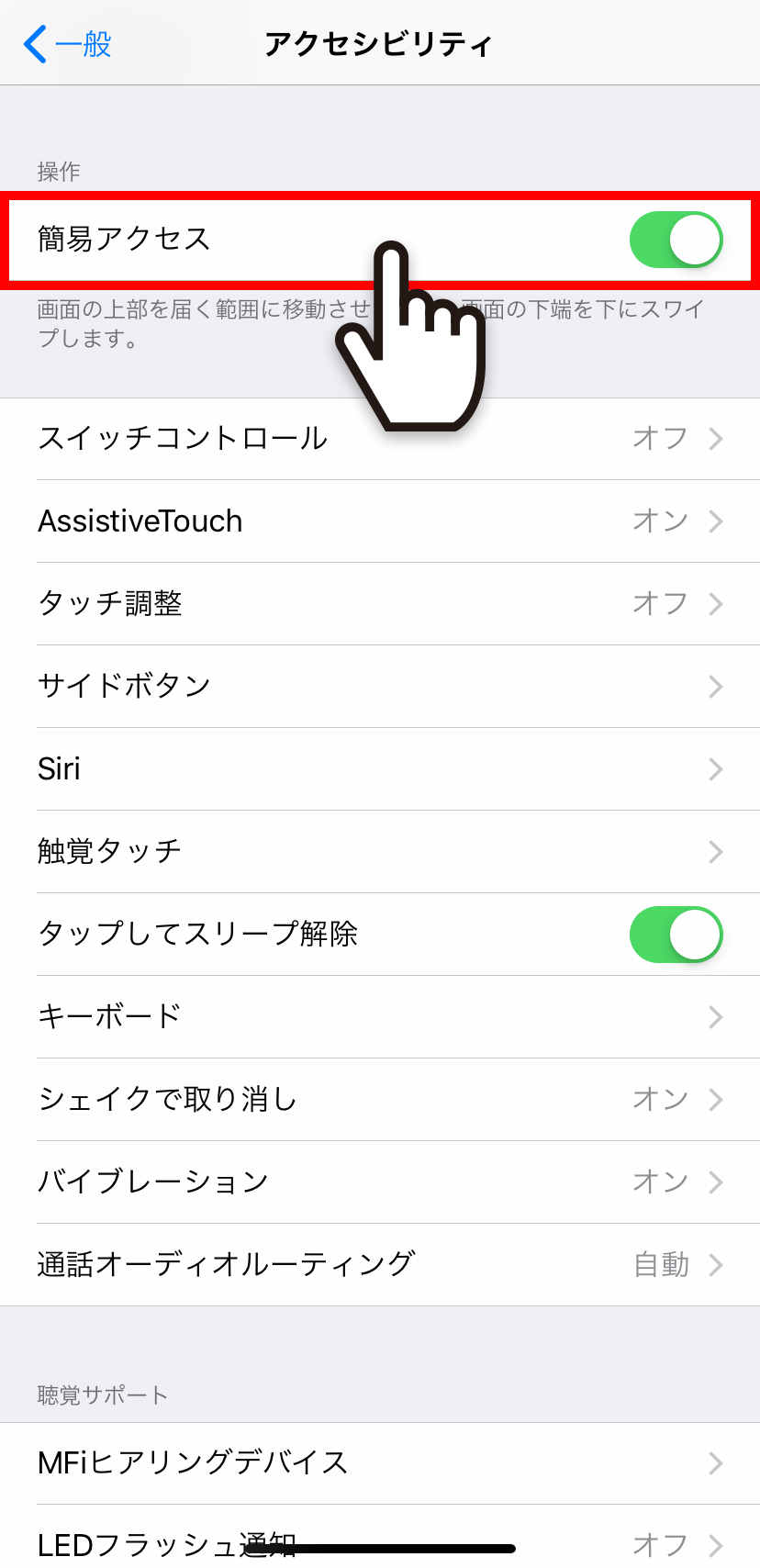Open LEDフラッシュ通知 settings
Image resolution: width=760 pixels, height=1568 pixels.
380,1537
